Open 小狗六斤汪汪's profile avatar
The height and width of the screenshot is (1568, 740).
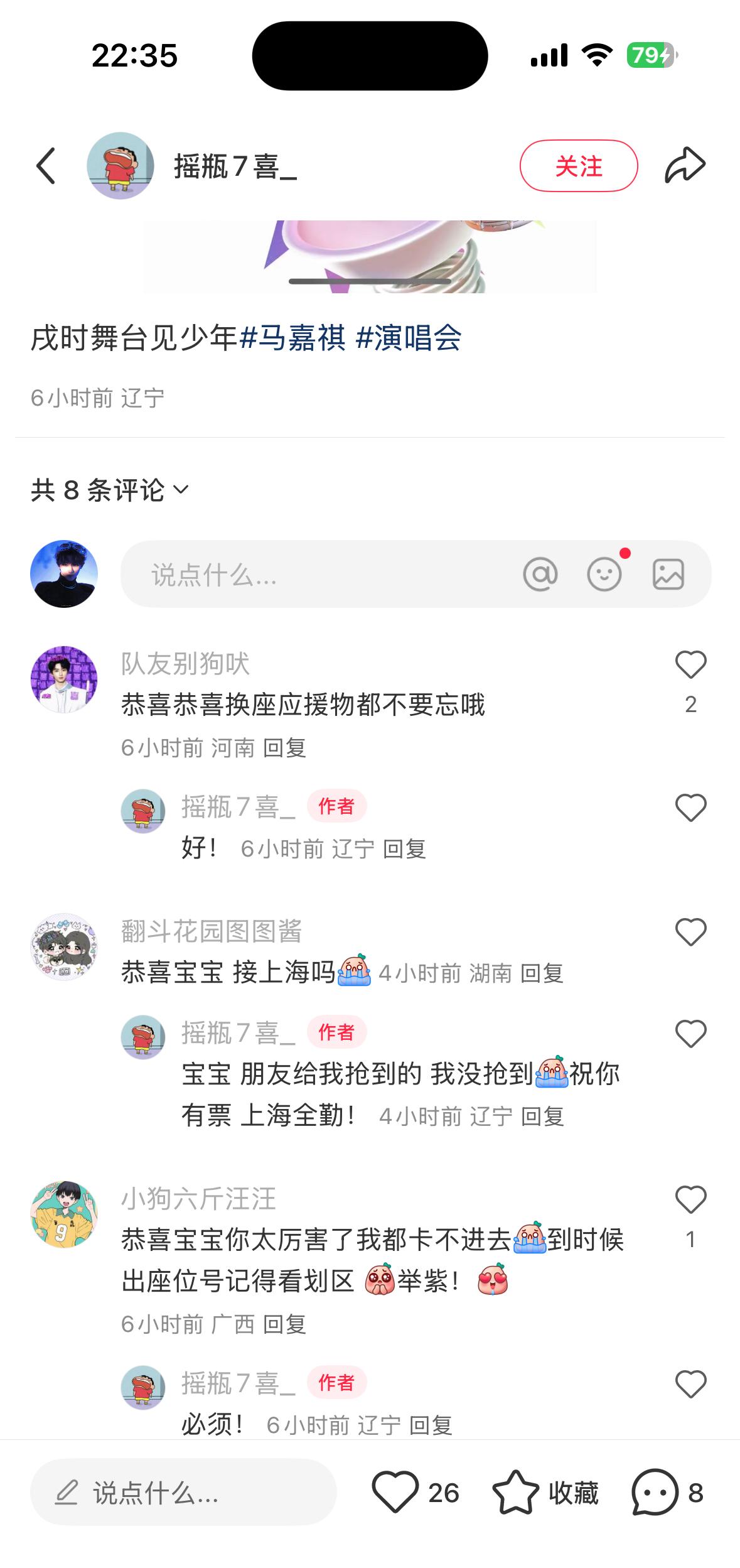click(64, 1214)
